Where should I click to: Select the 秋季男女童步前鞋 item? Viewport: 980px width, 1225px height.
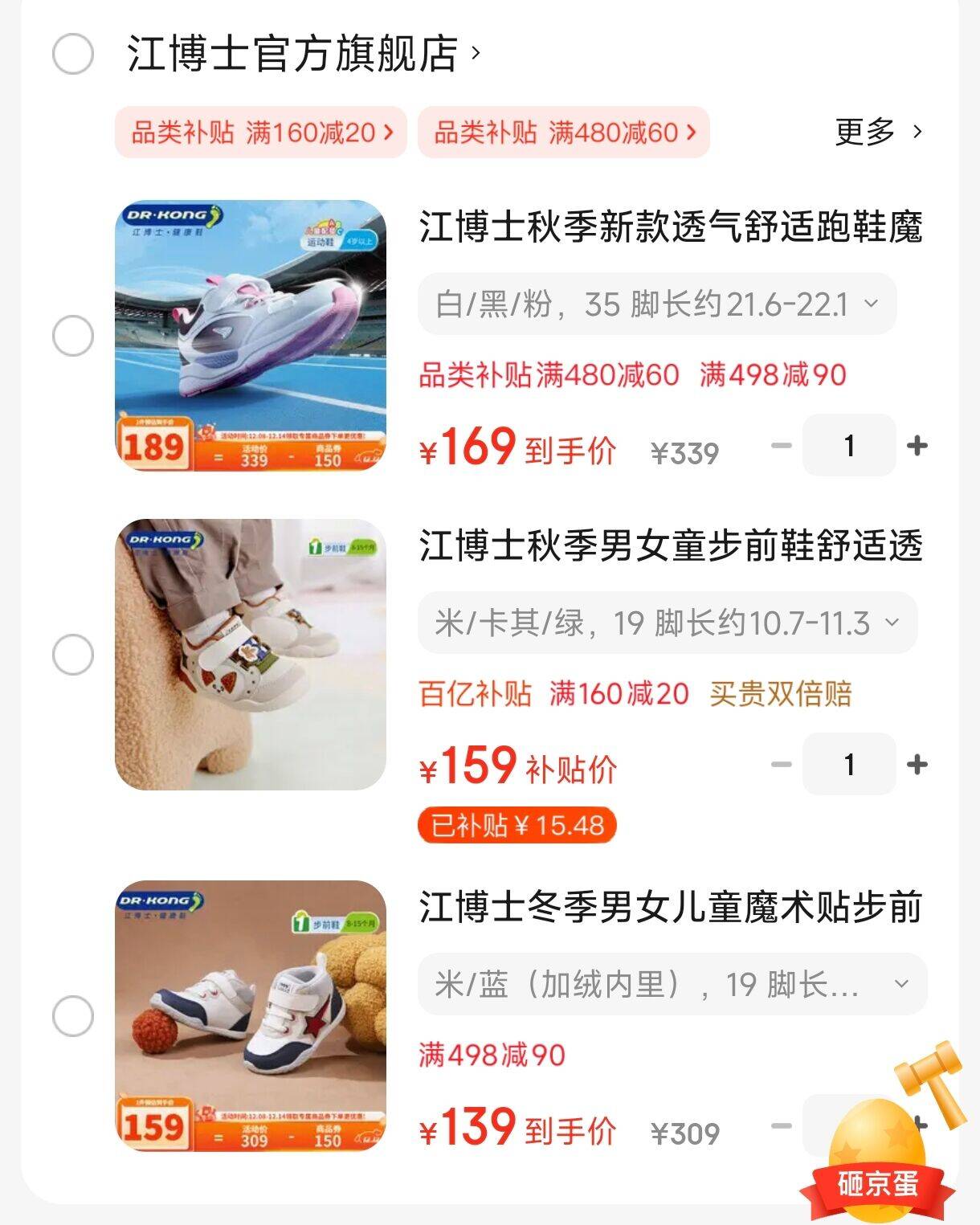tap(73, 655)
